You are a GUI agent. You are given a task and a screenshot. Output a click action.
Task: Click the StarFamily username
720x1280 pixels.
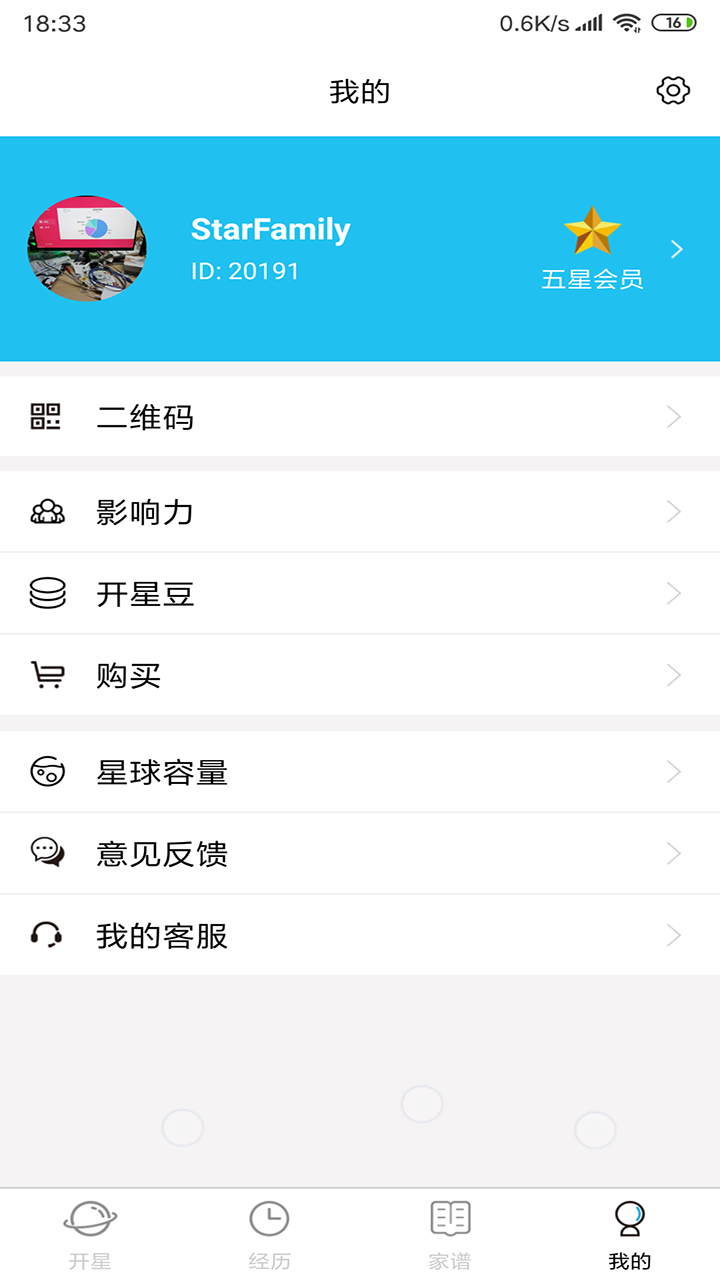coord(270,229)
